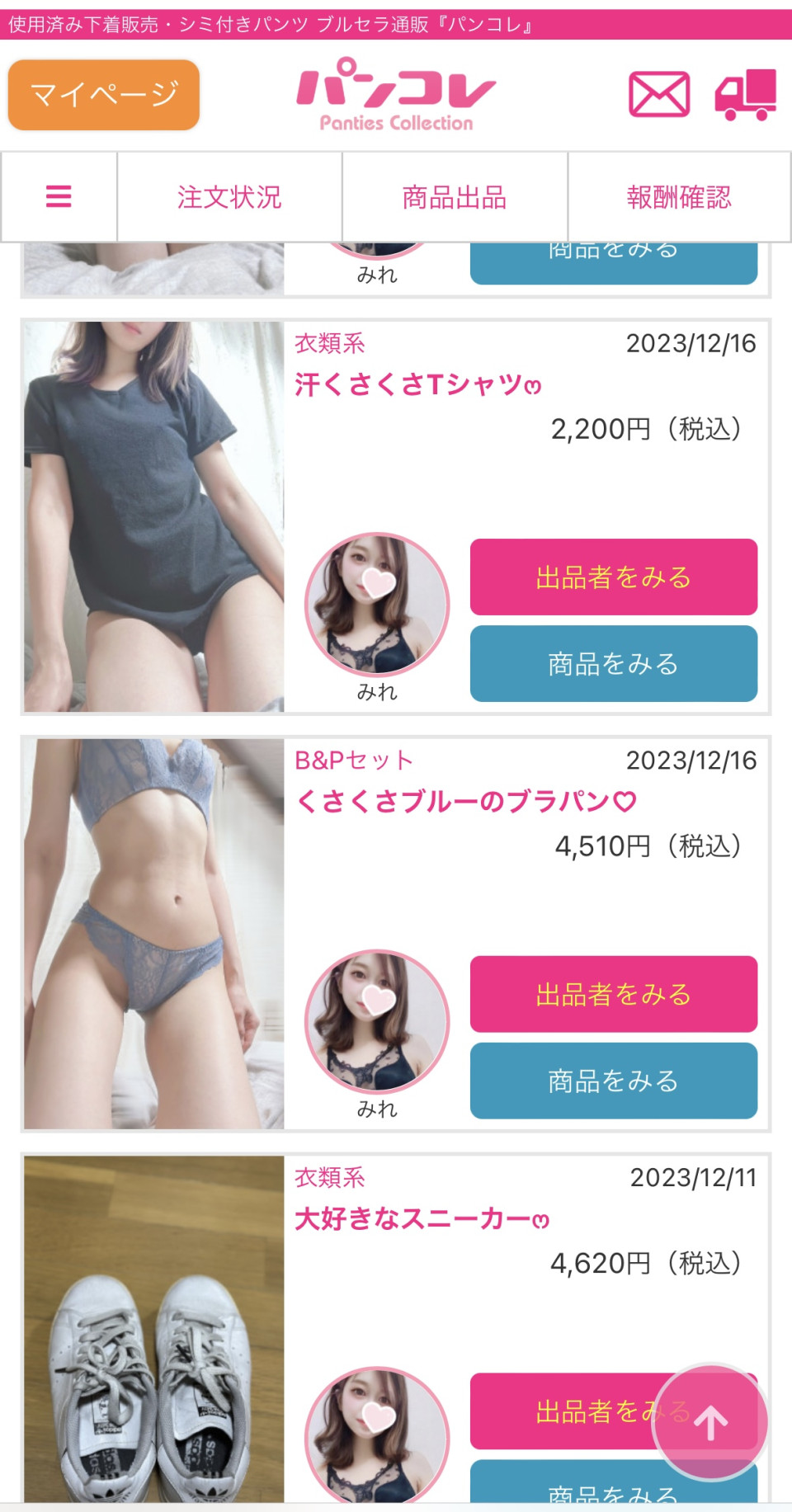Open the mail envelope icon

(x=659, y=94)
